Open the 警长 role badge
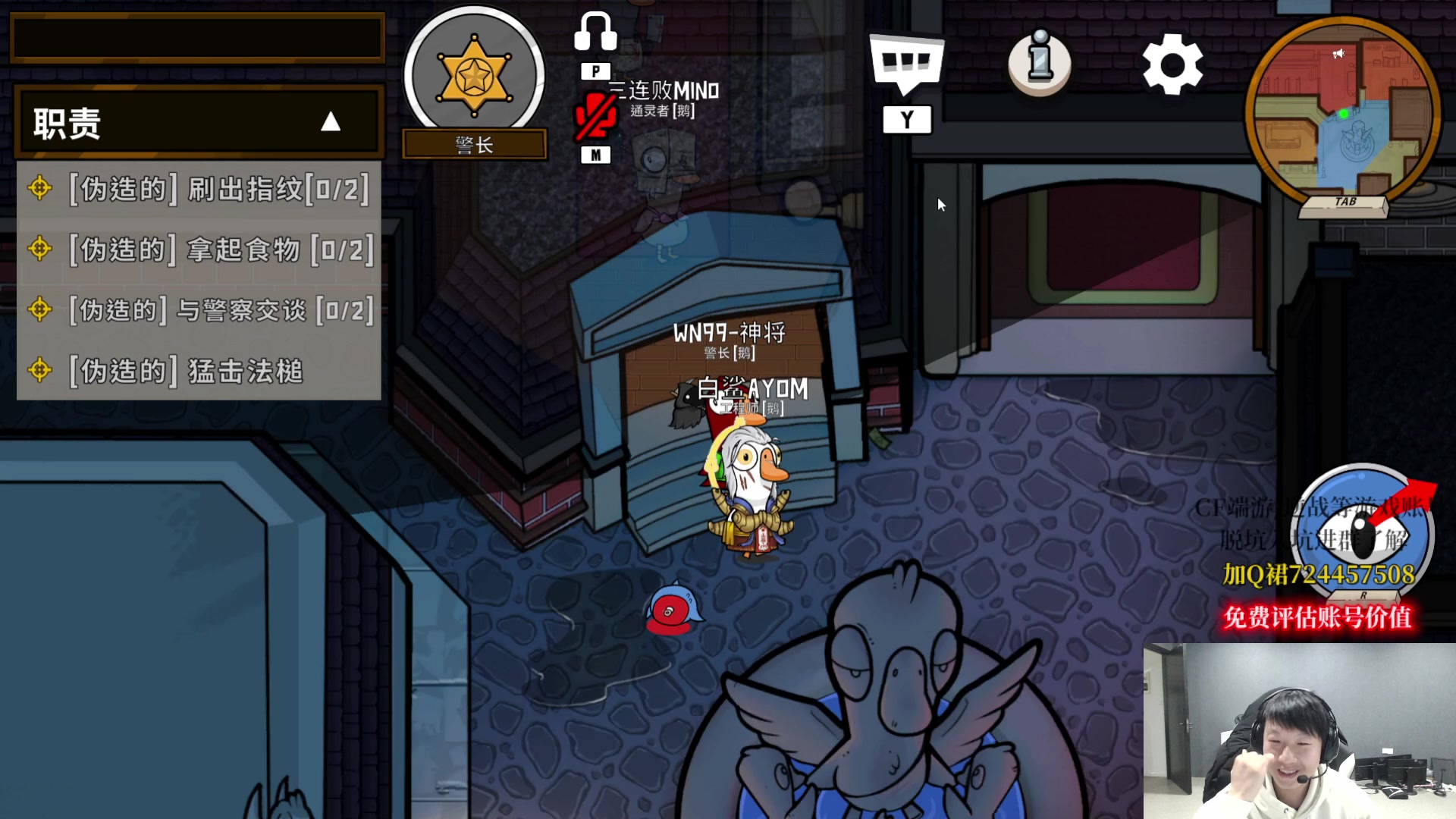This screenshot has width=1456, height=819. coord(474,77)
